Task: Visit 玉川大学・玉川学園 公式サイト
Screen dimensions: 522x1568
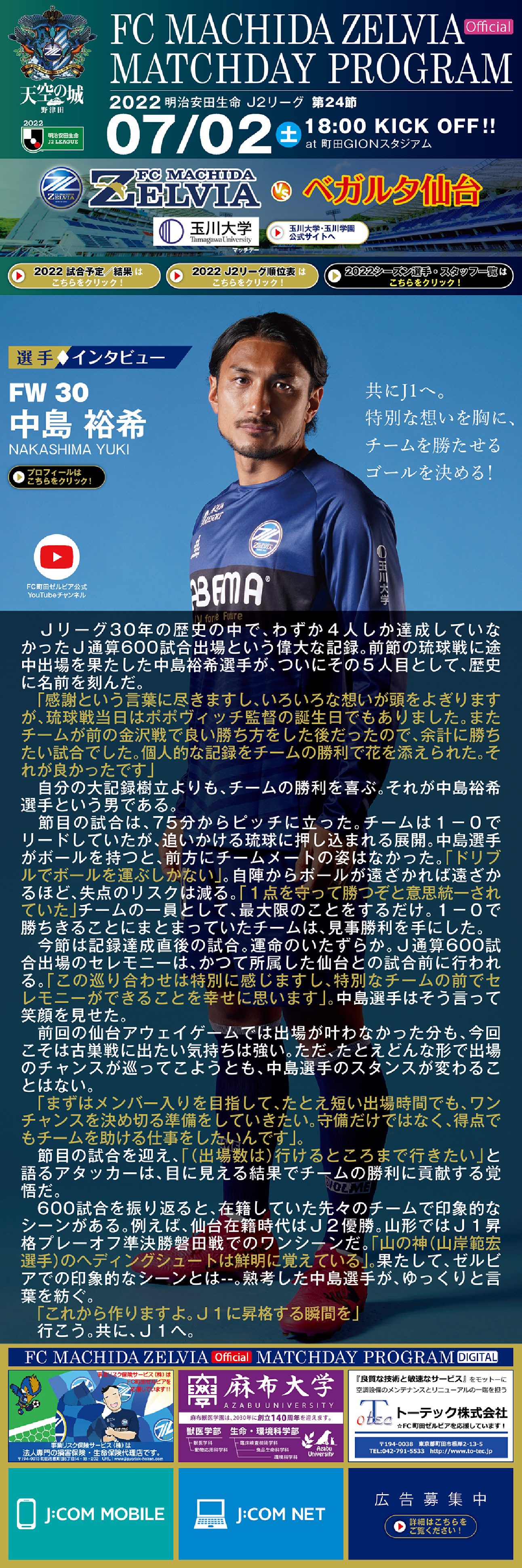Action: [x=317, y=232]
